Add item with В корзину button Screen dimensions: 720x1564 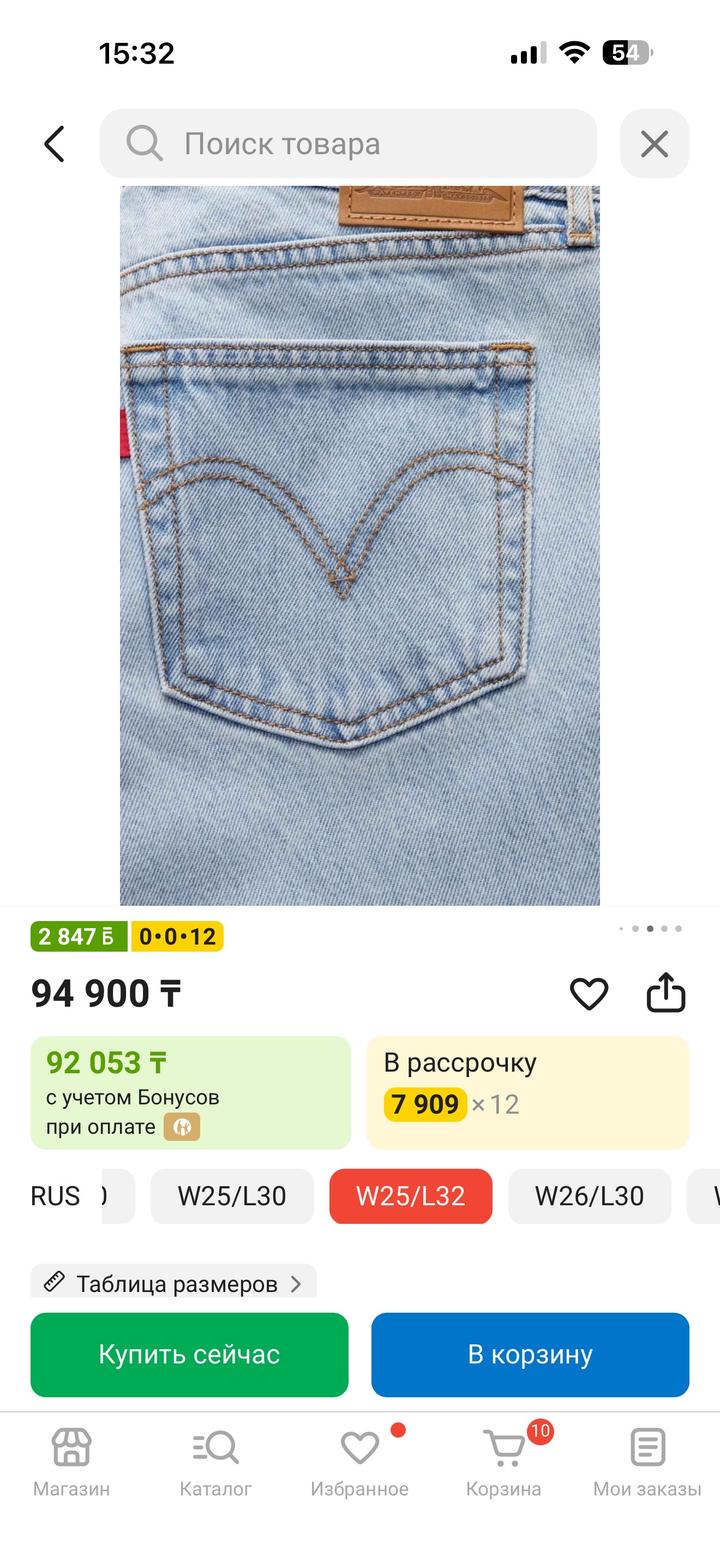tap(530, 1354)
